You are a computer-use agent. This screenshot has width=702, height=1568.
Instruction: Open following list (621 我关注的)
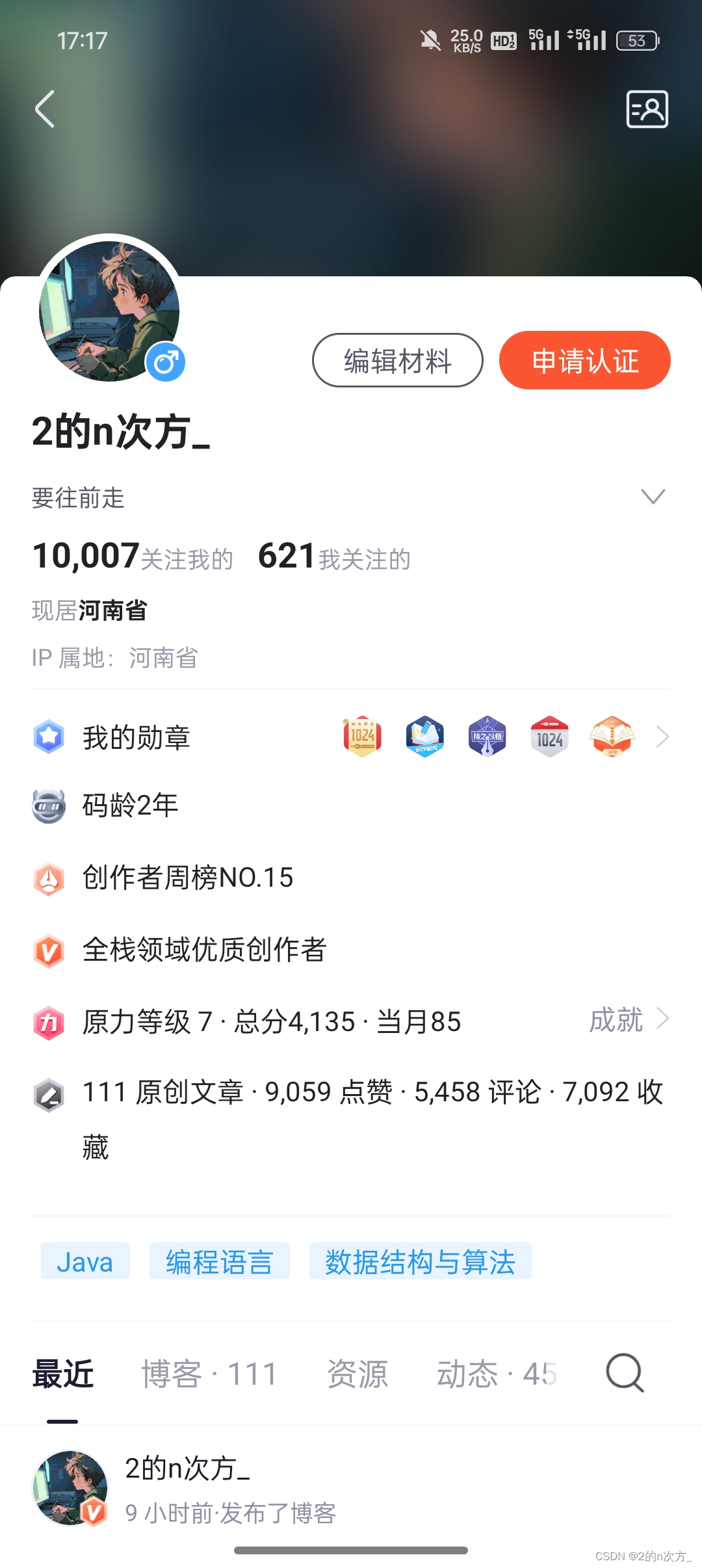[x=334, y=557]
